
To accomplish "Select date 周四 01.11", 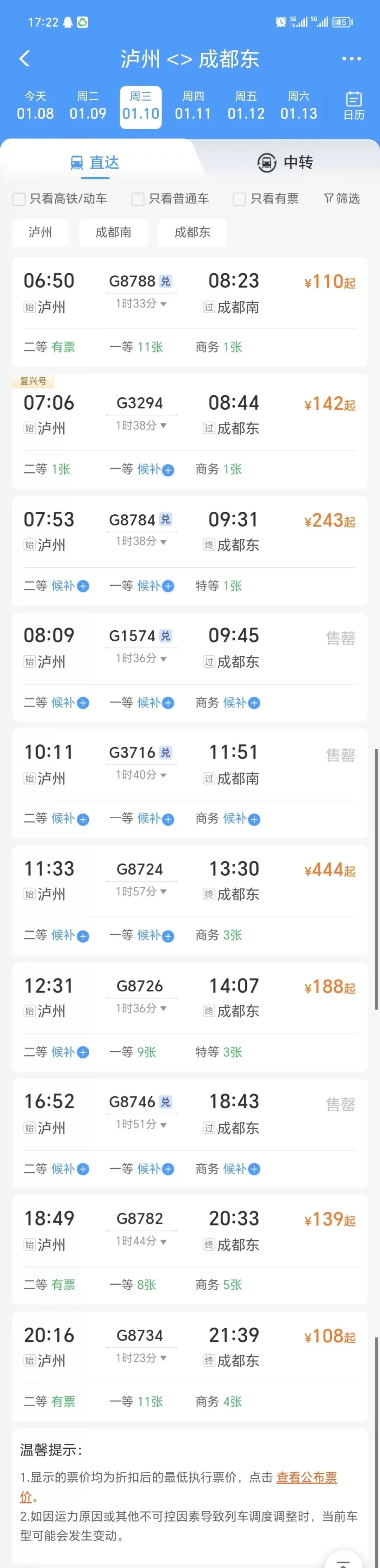I will (x=193, y=106).
